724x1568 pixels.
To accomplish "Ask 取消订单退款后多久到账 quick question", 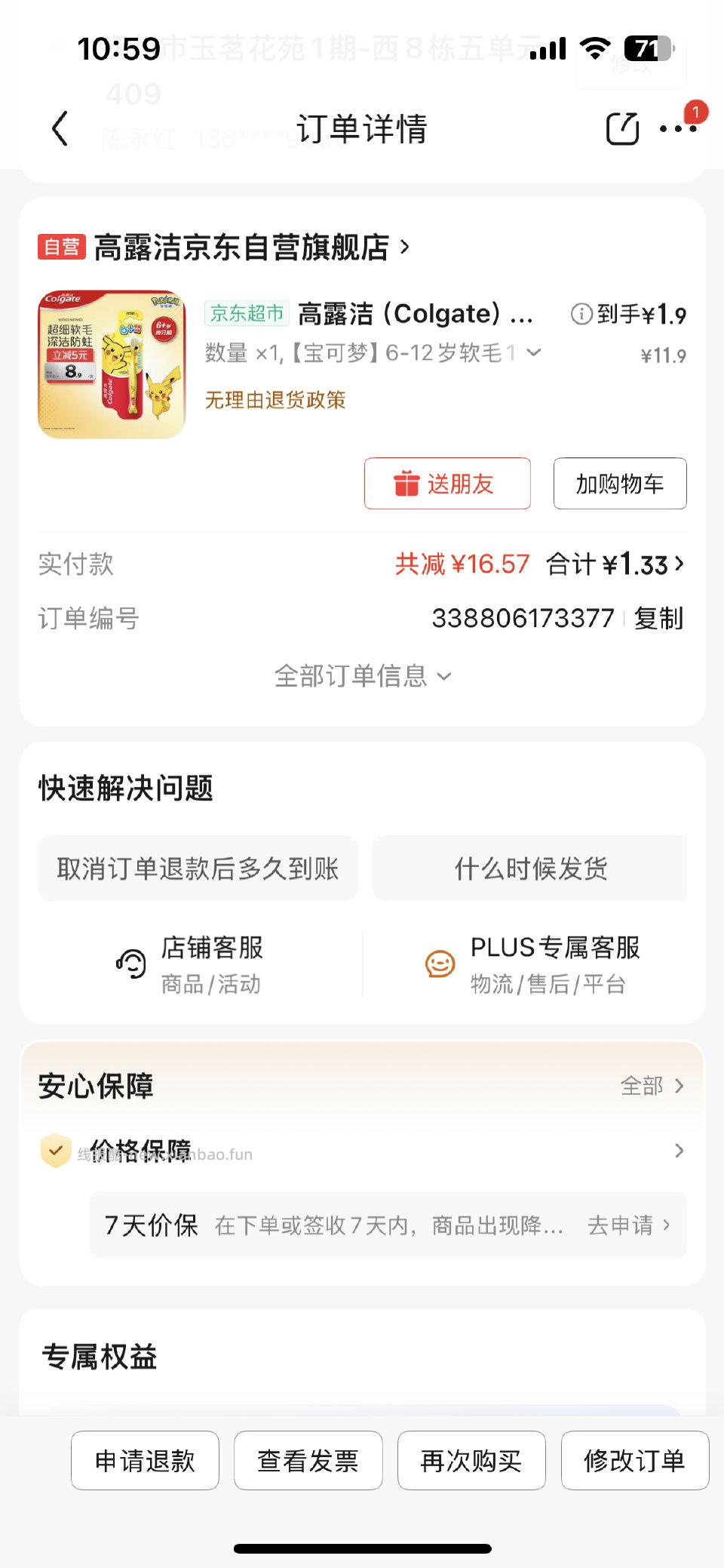I will (198, 869).
